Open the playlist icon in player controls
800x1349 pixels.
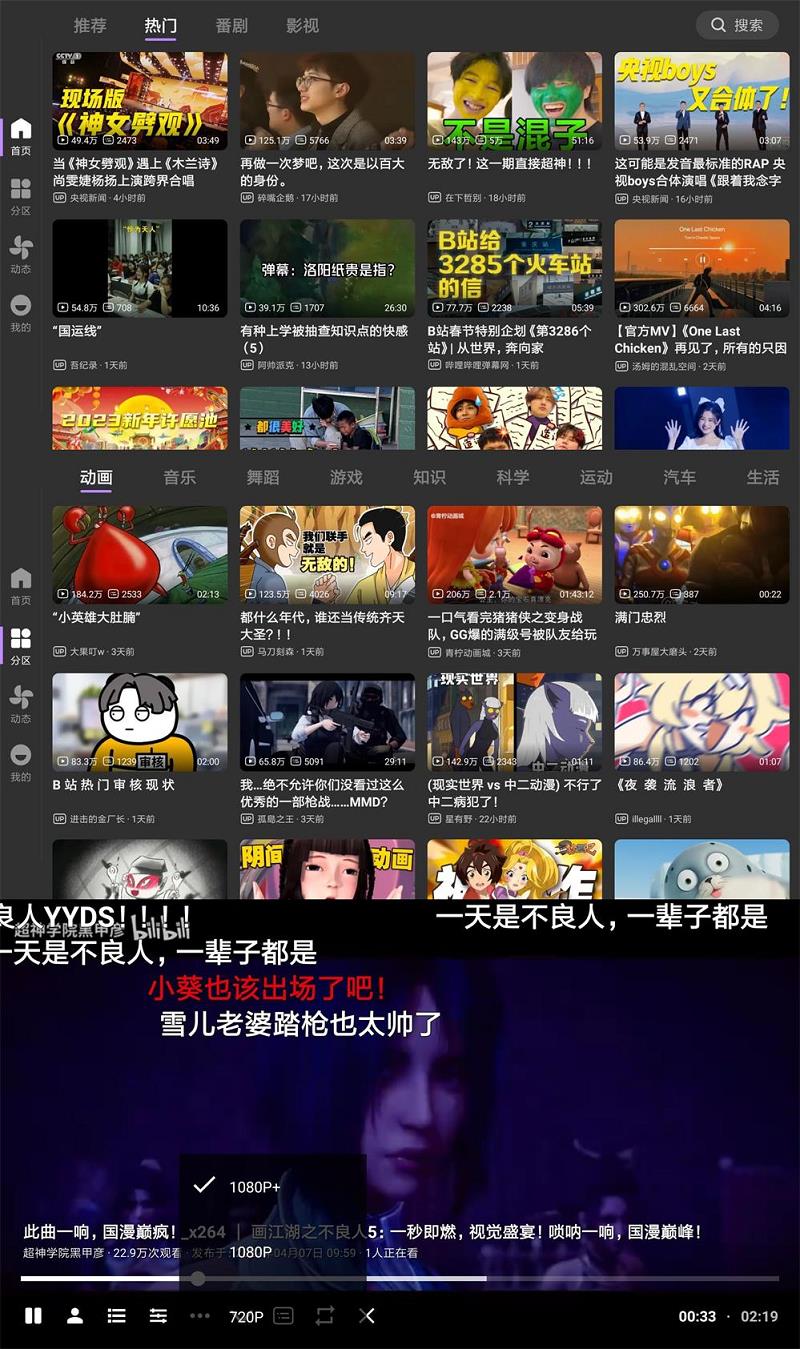pos(117,1317)
